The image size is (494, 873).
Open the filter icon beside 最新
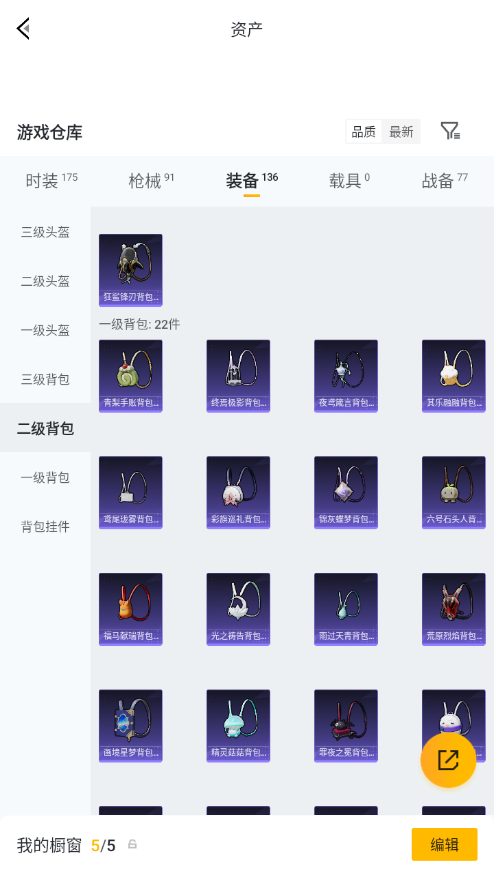coord(450,131)
